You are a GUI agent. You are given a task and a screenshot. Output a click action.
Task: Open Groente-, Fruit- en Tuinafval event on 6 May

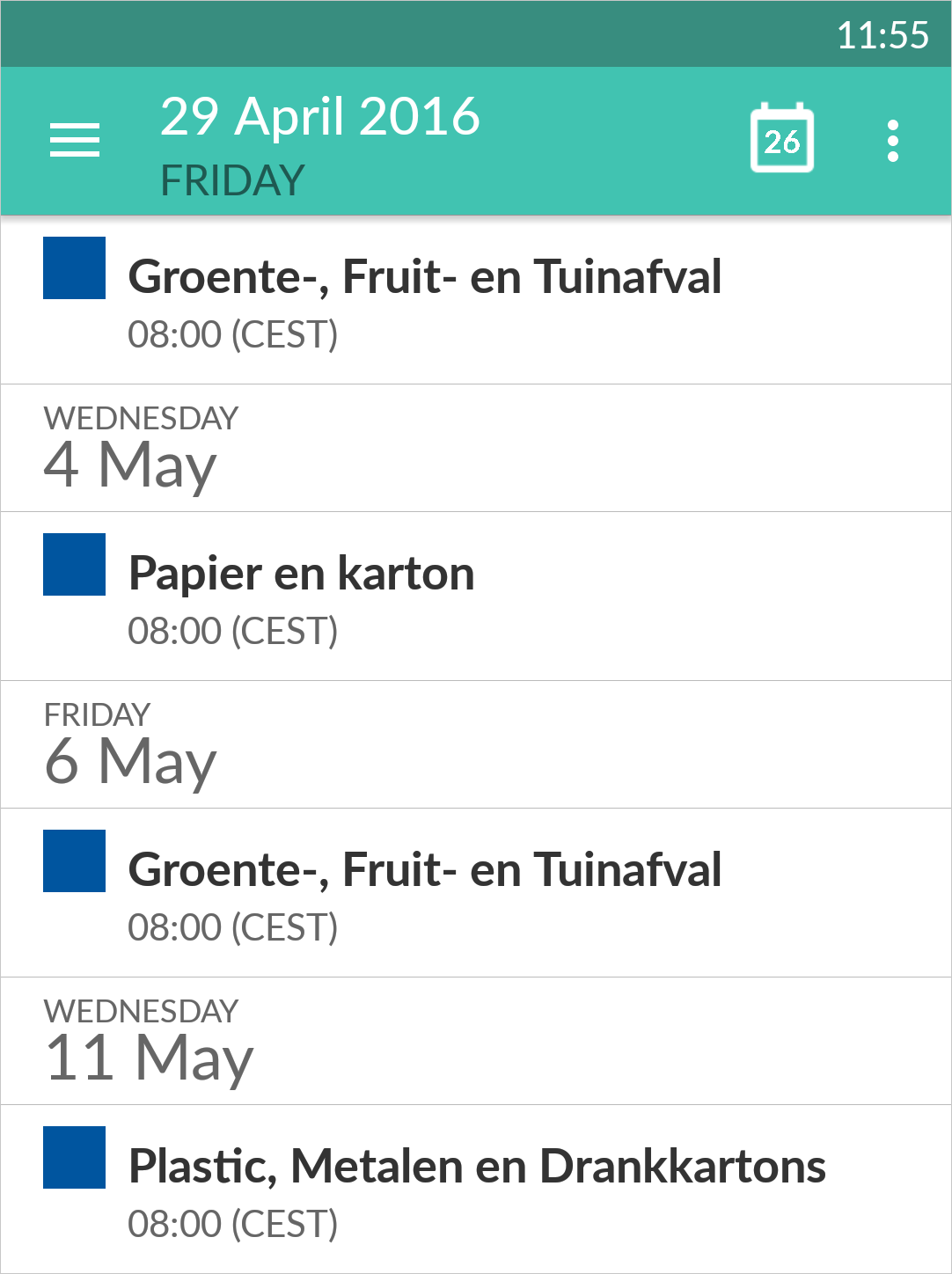[425, 893]
